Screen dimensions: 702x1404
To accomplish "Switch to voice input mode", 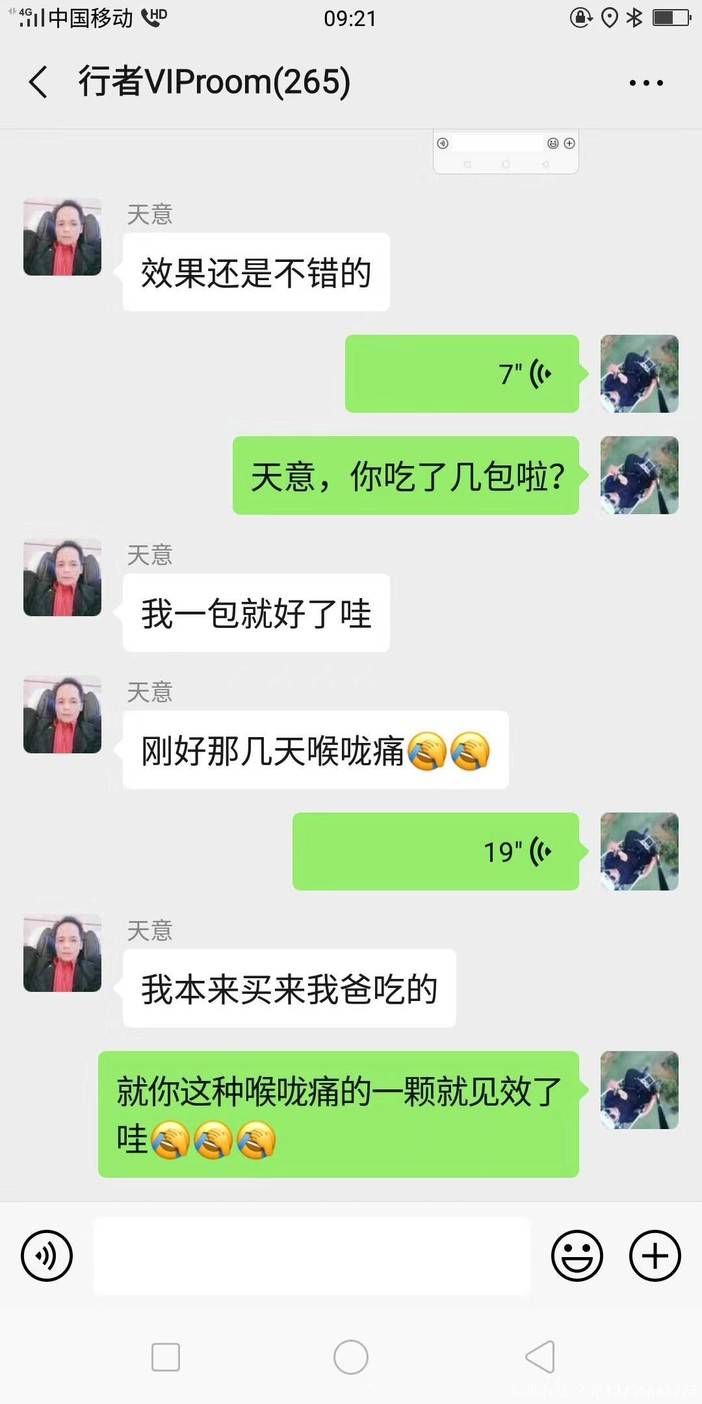I will (x=47, y=1255).
